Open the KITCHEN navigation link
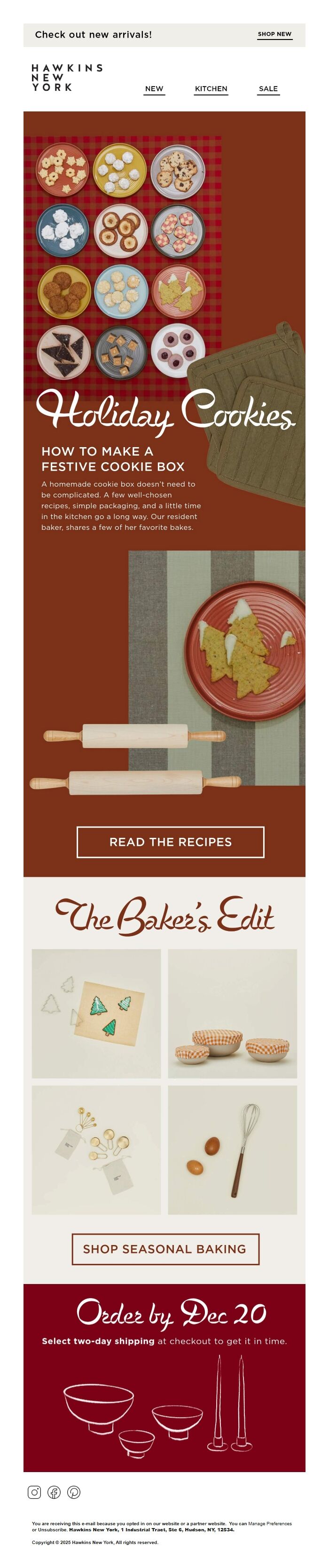Image resolution: width=329 pixels, height=1568 pixels. click(x=211, y=89)
